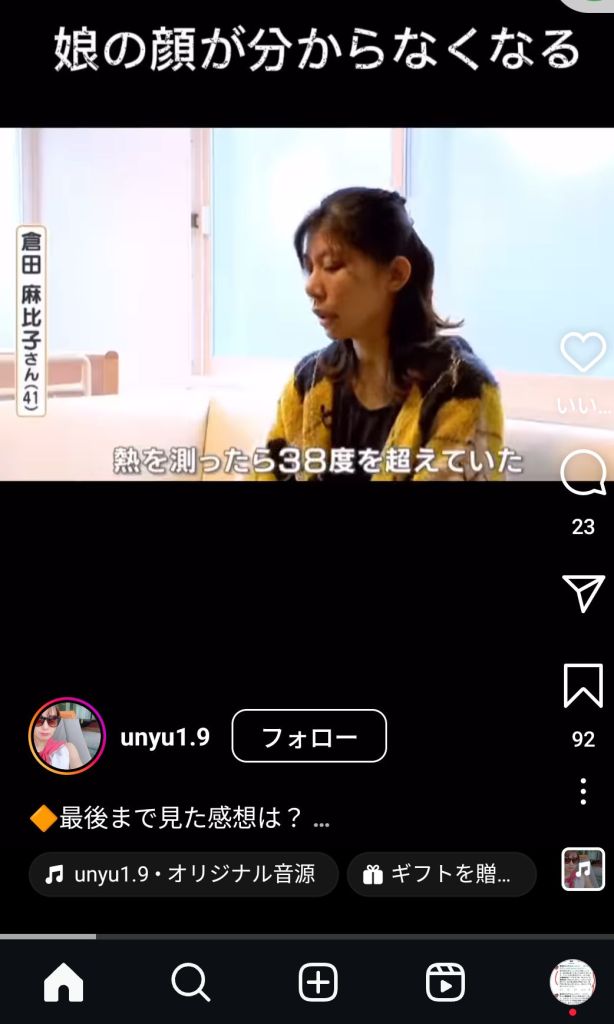
Task: Switch to the Reels tab
Action: [445, 983]
